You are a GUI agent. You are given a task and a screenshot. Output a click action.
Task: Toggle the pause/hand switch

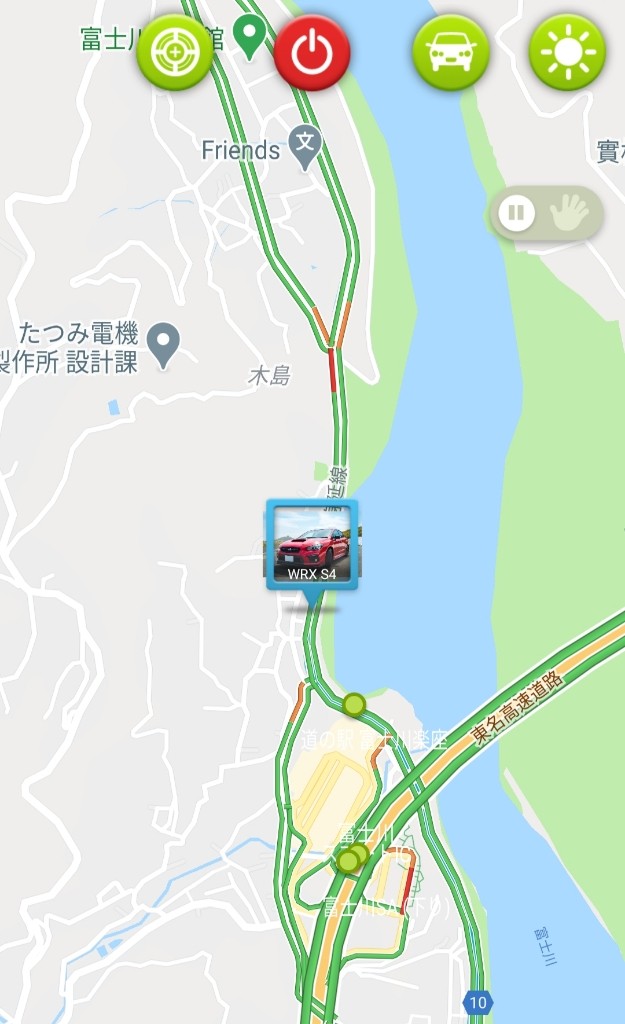pos(545,213)
